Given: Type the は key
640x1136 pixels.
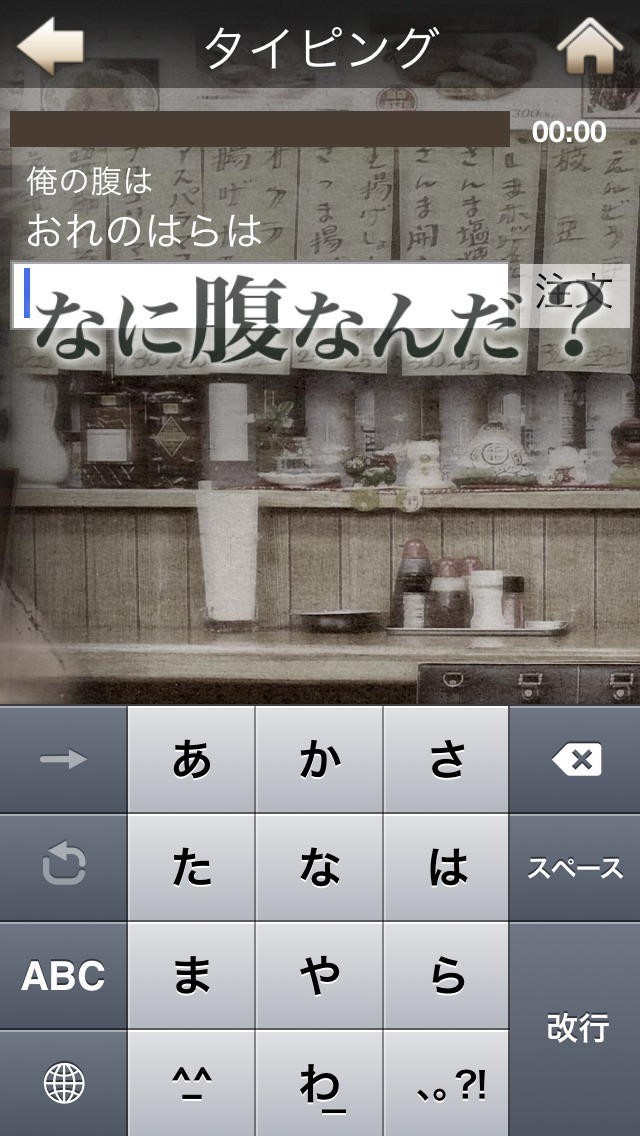Looking at the screenshot, I should [x=446, y=867].
